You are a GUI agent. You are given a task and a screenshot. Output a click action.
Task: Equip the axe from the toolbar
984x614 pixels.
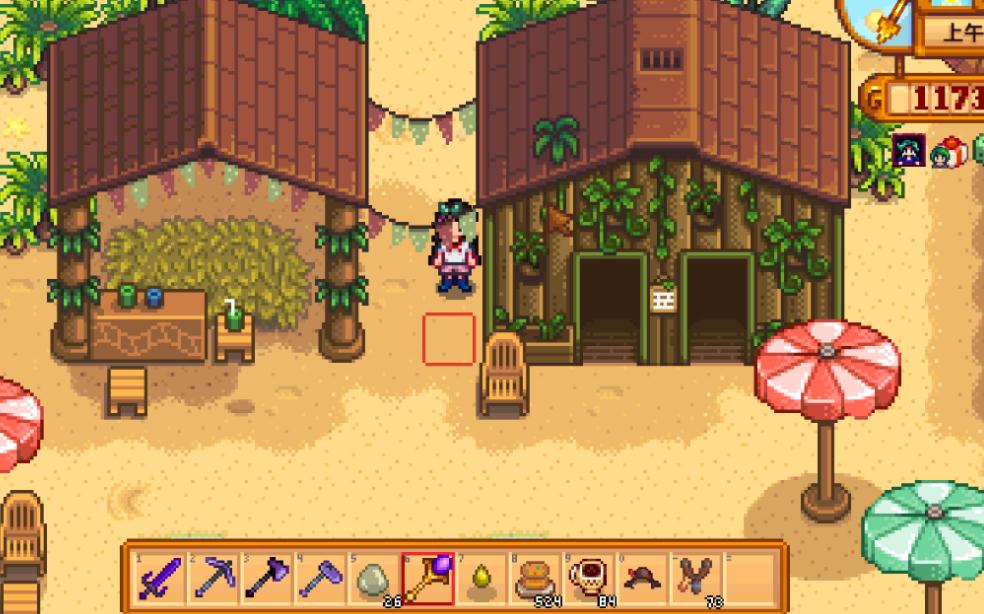[x=267, y=576]
